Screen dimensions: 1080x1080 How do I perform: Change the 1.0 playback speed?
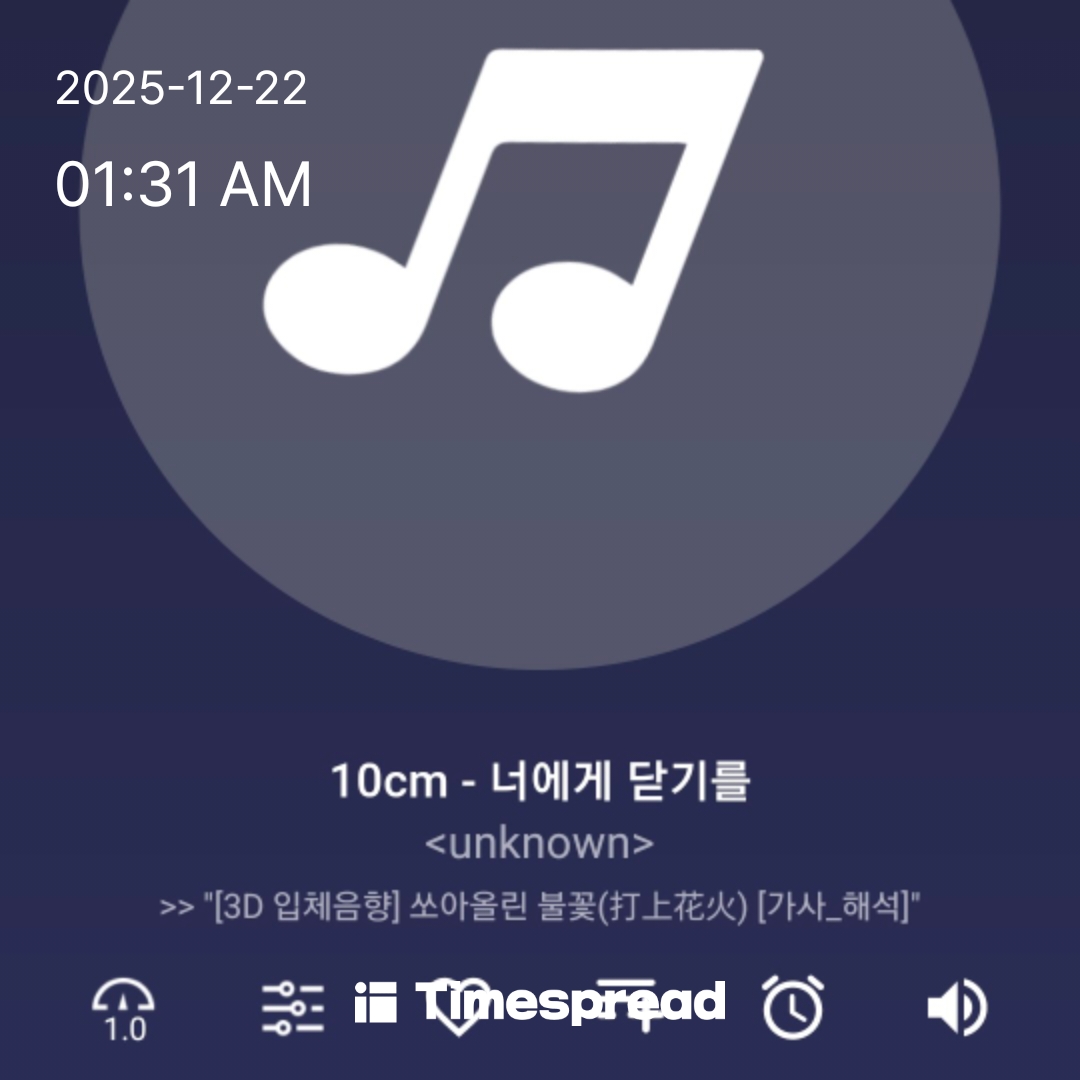124,1008
